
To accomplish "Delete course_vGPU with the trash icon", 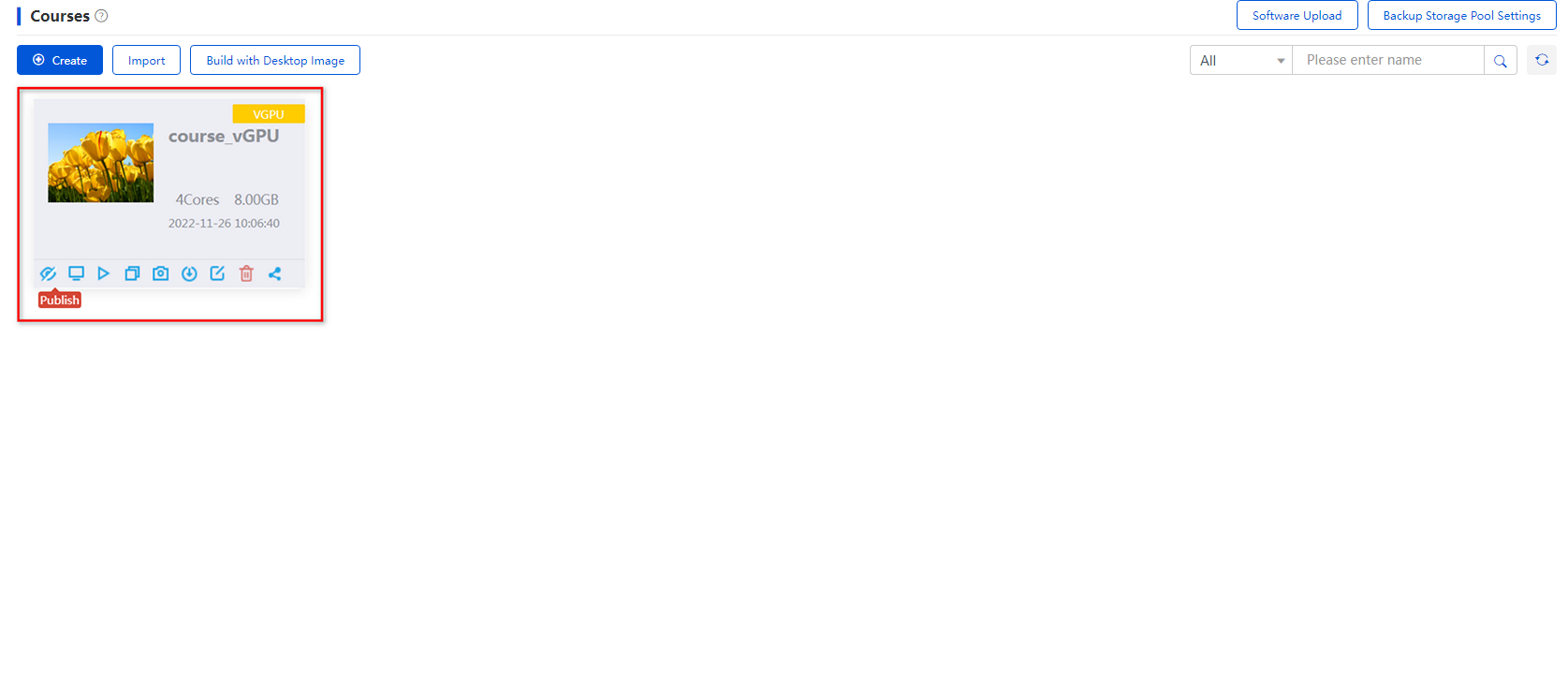I will (246, 273).
